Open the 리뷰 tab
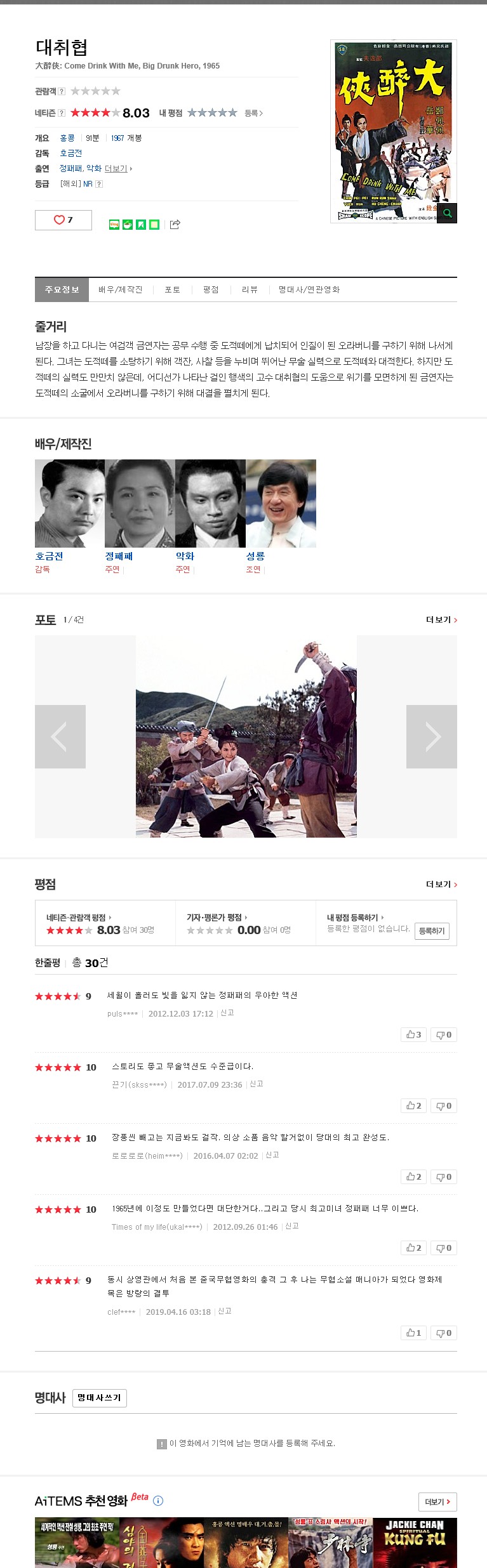The image size is (487, 1568). click(250, 289)
